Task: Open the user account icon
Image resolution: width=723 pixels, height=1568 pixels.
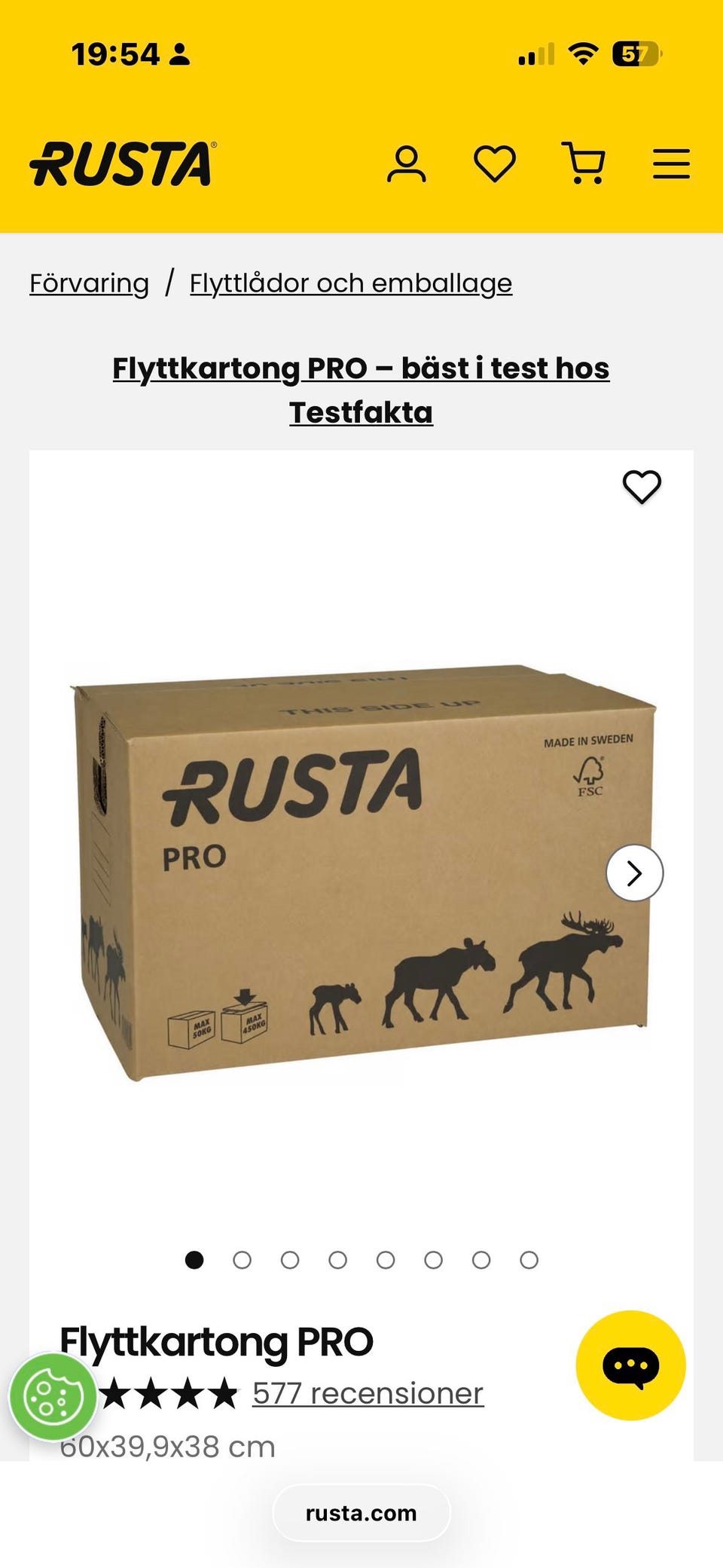Action: [407, 164]
